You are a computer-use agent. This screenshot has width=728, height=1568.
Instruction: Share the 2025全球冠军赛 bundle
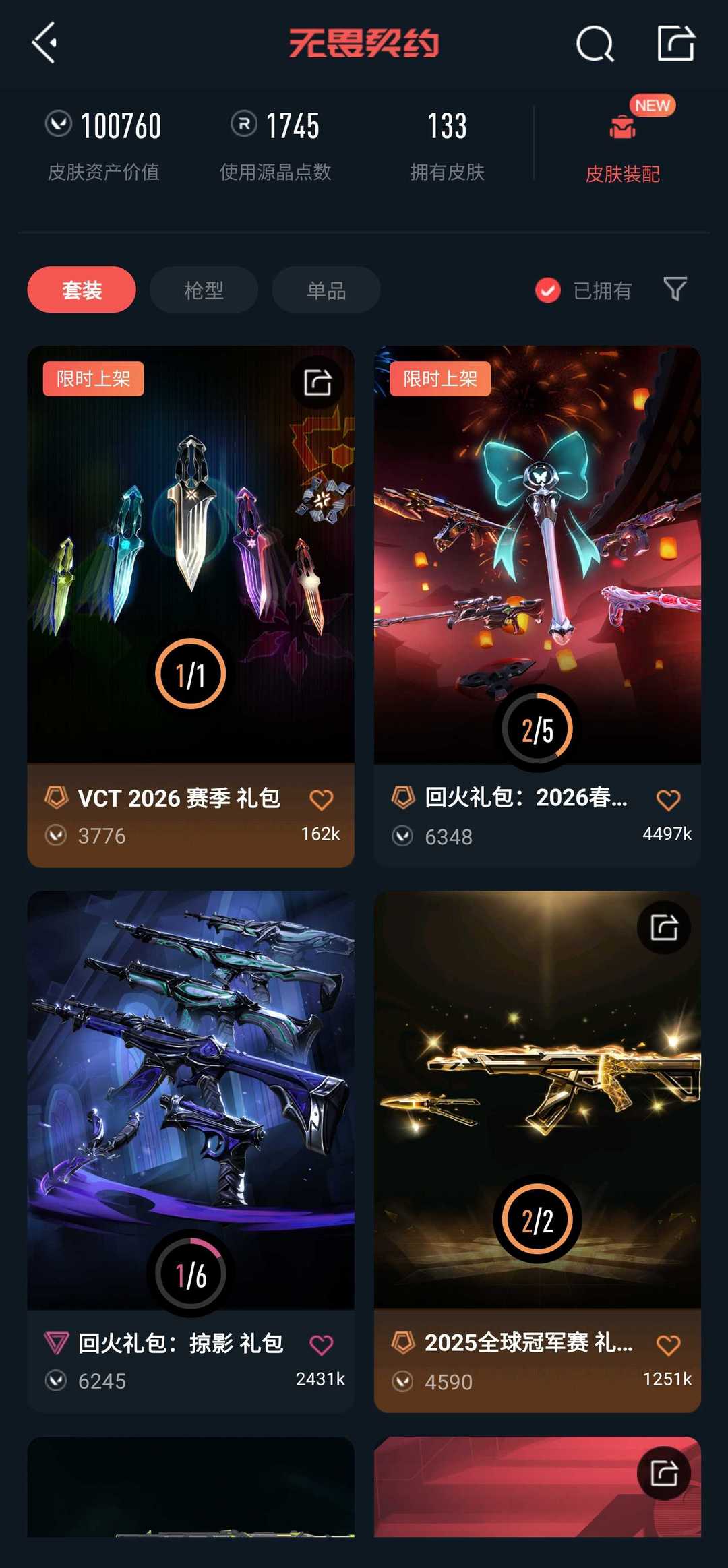[x=664, y=928]
